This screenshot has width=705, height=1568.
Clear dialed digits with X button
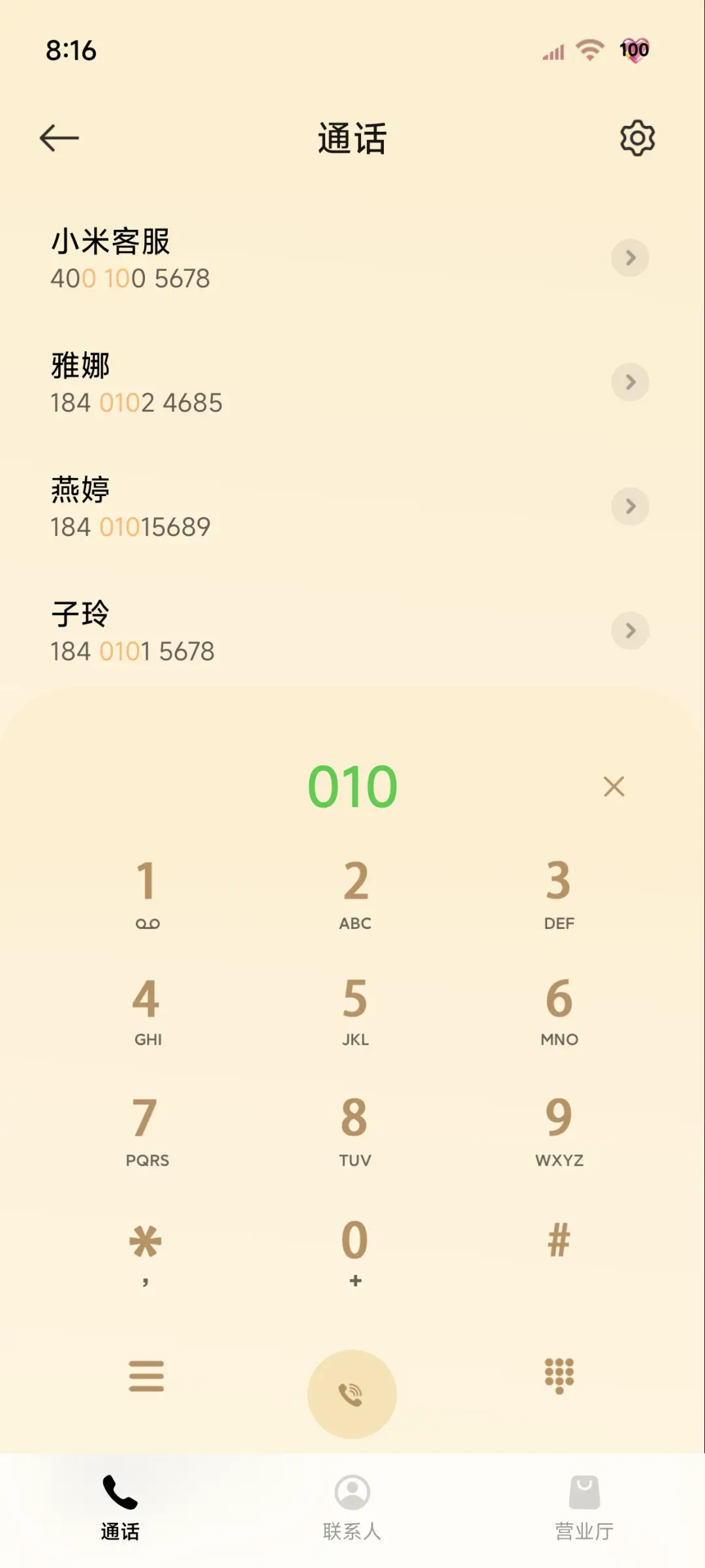tap(614, 787)
